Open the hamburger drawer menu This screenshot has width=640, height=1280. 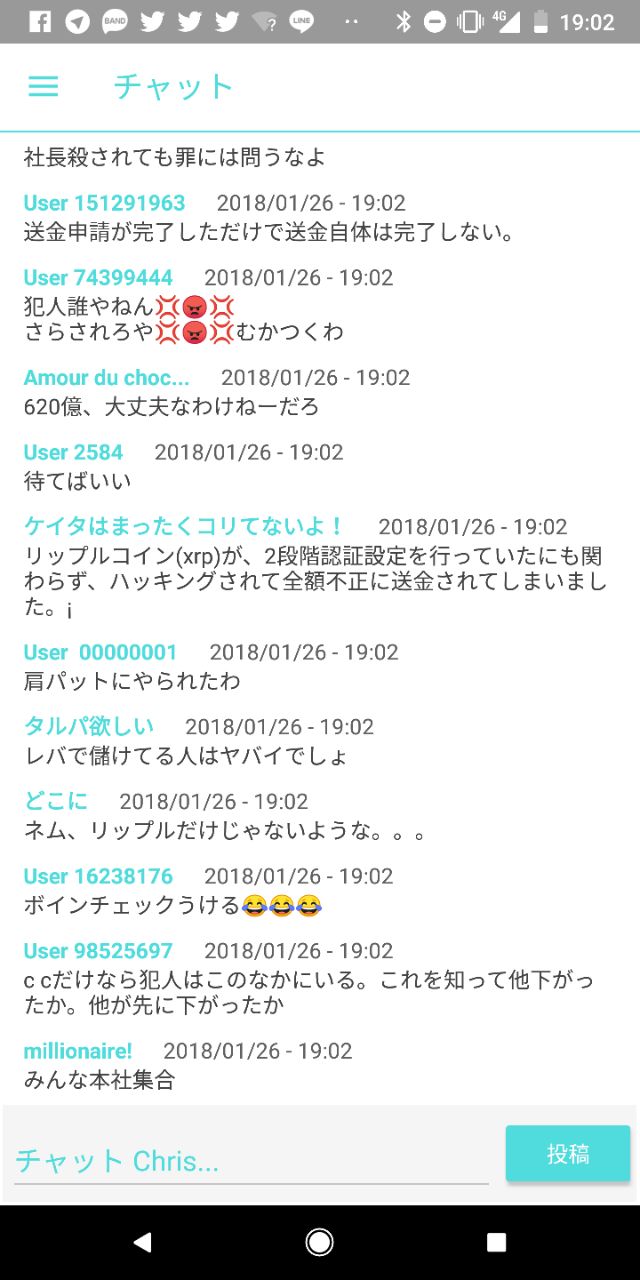tap(43, 87)
